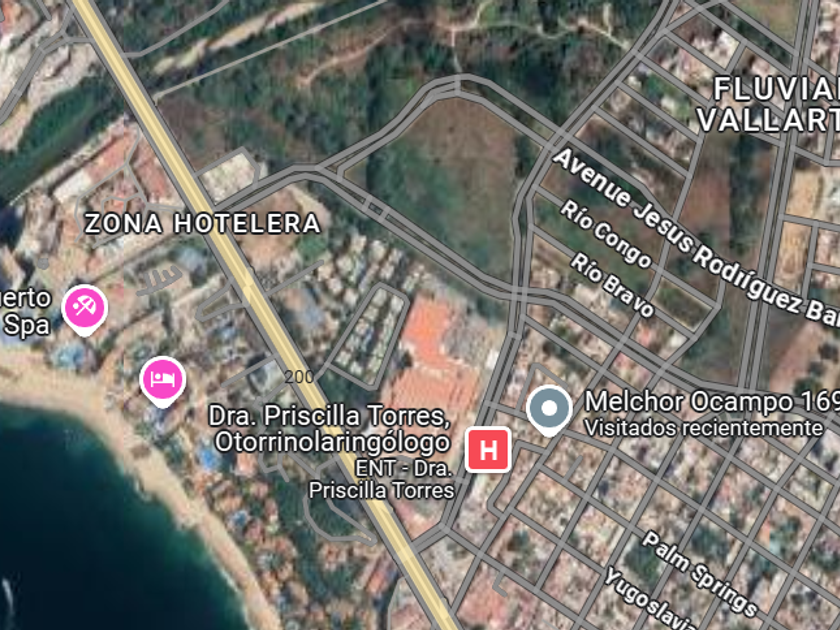Tap the pink beach umbrella spa pin
The image size is (840, 630).
[x=85, y=310]
